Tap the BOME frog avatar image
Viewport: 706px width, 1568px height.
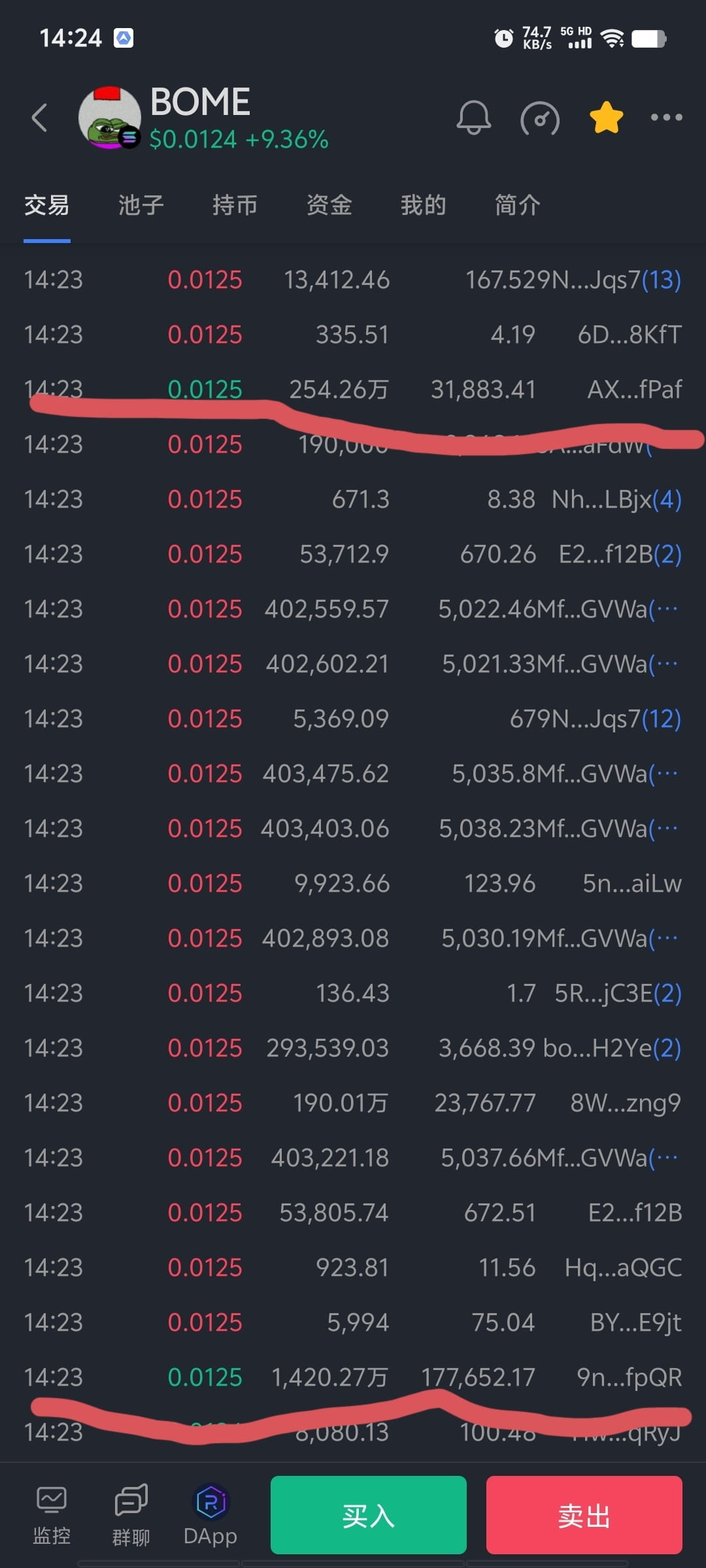pos(110,118)
